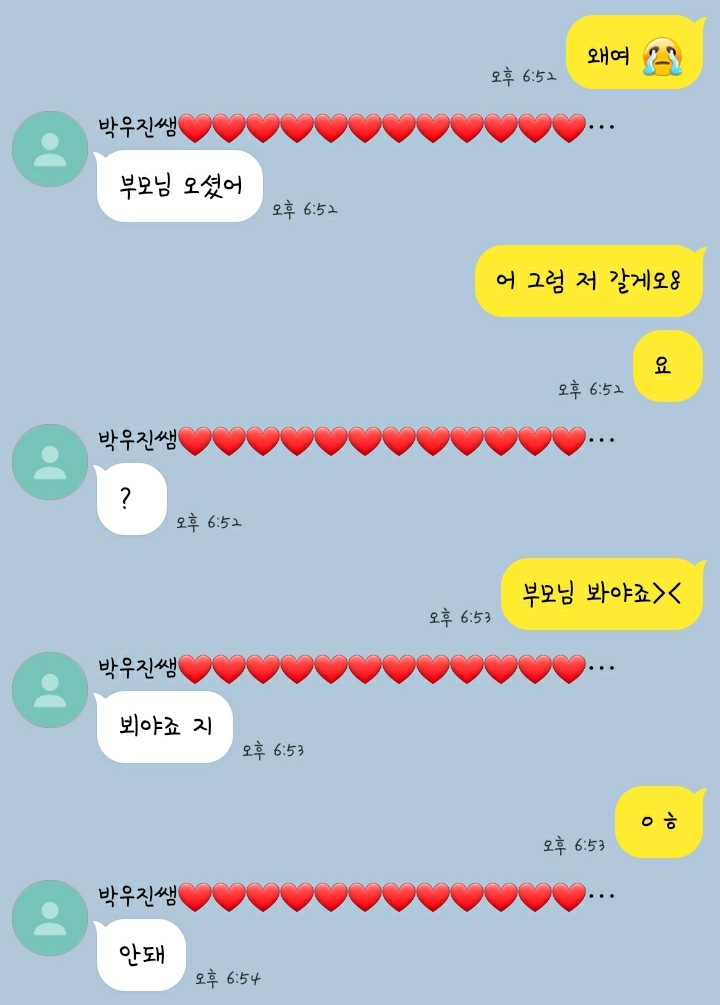Open profile avatar beside "봐야죠 지" message
720x1005 pixels.
click(50, 690)
